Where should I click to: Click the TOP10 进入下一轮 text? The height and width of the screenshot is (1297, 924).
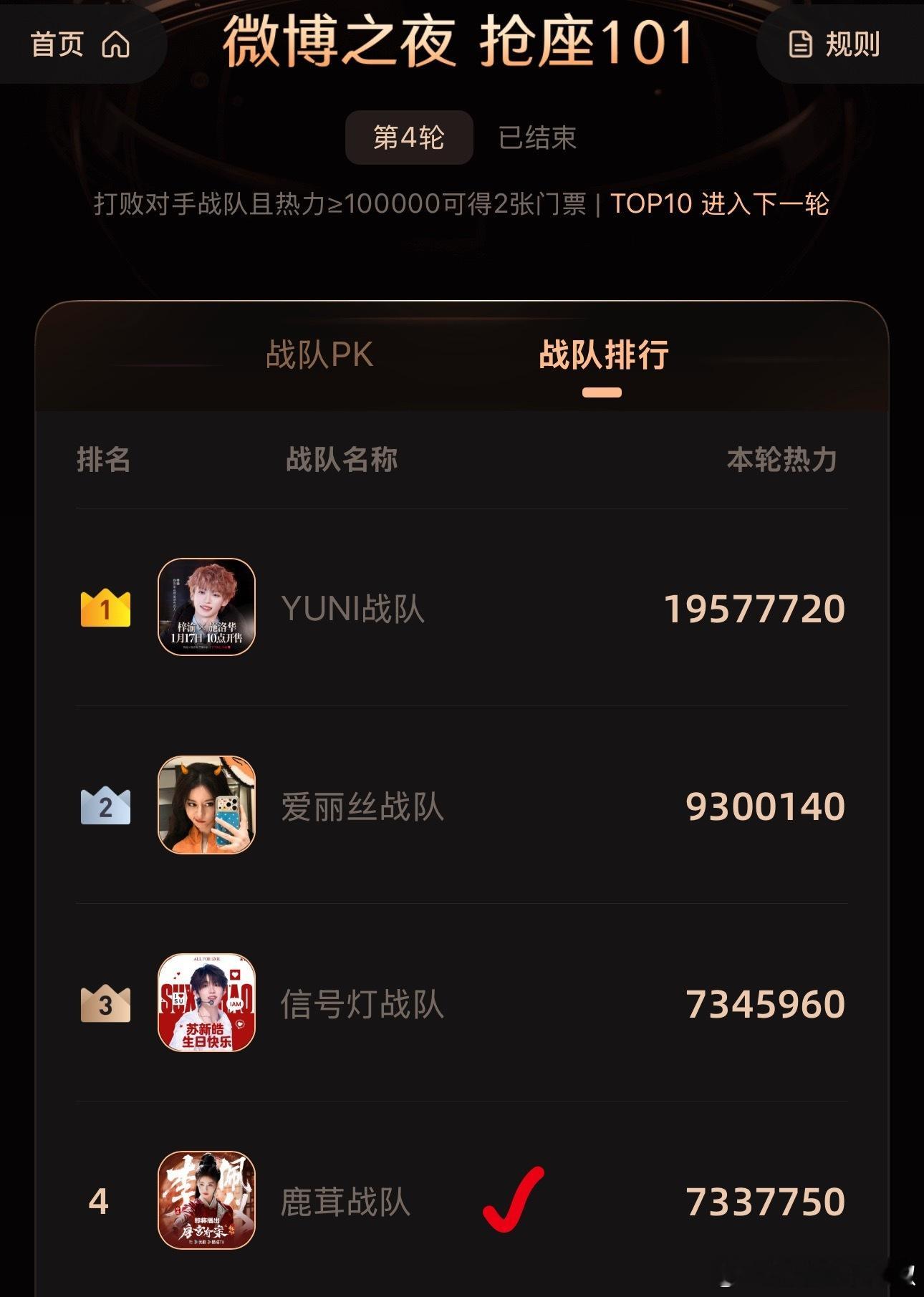(718, 206)
